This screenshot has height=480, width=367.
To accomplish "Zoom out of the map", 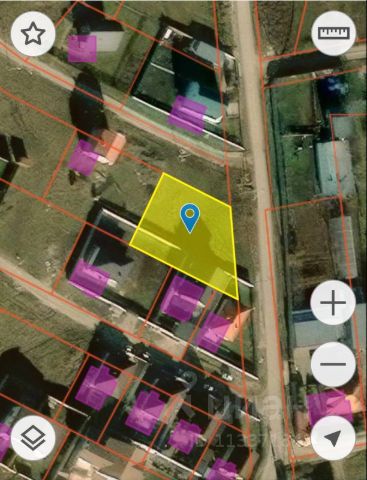I will pos(333,364).
